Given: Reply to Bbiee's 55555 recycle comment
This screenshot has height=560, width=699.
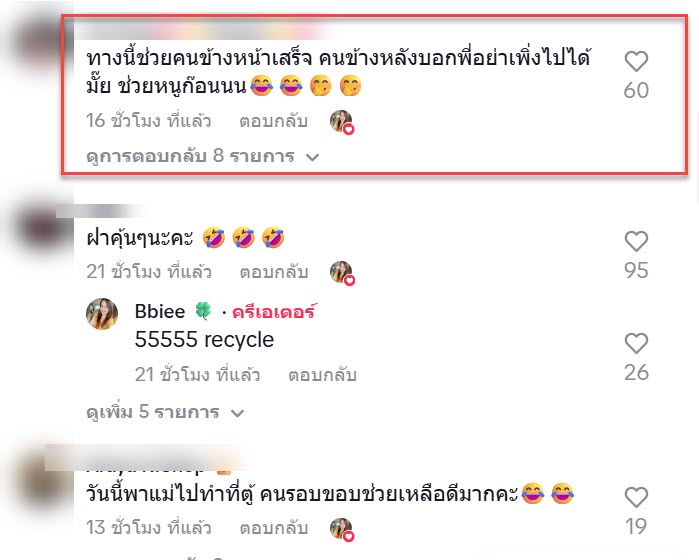Looking at the screenshot, I should coord(322,375).
